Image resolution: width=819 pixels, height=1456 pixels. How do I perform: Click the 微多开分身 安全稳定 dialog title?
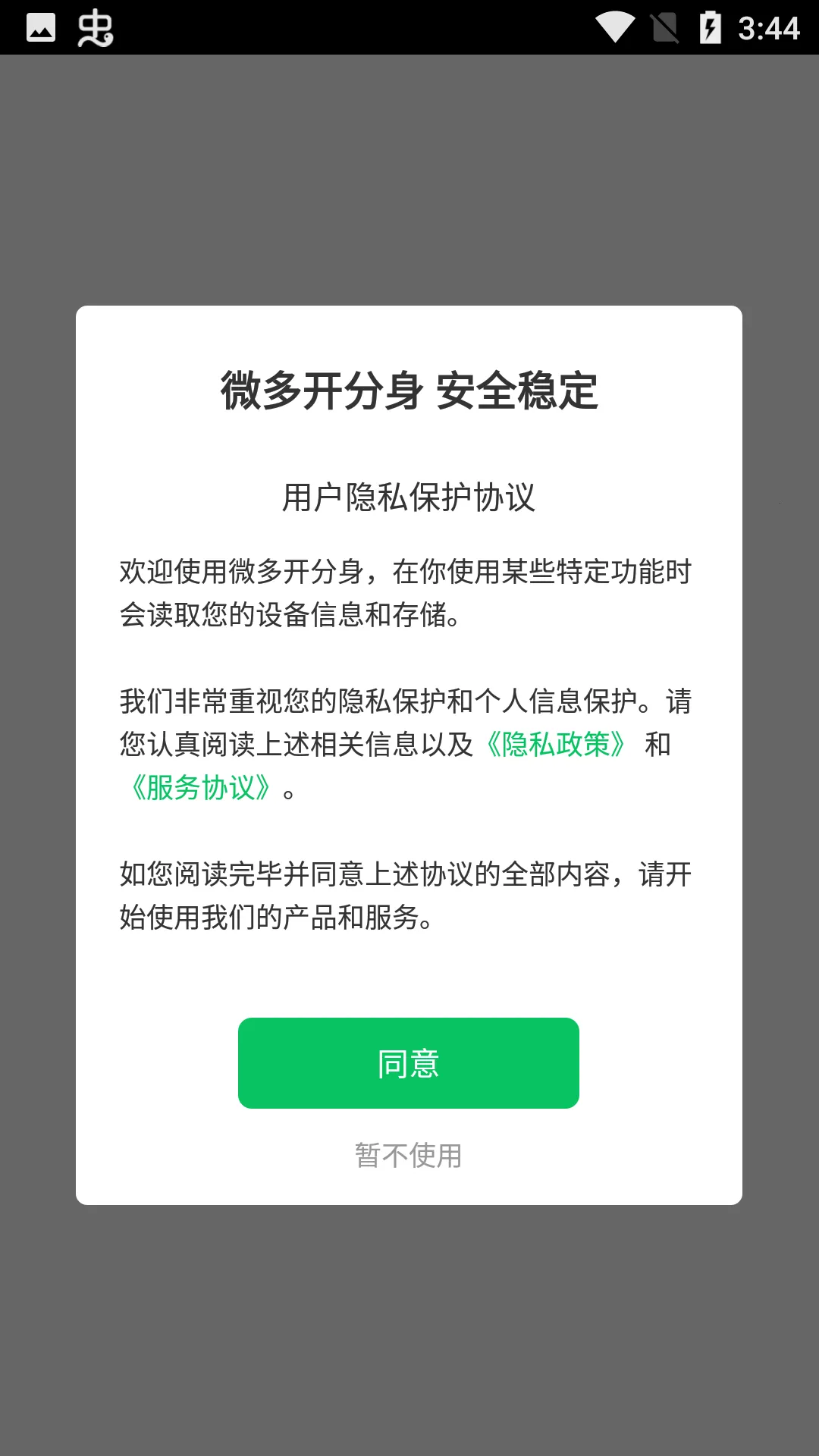[x=409, y=391]
